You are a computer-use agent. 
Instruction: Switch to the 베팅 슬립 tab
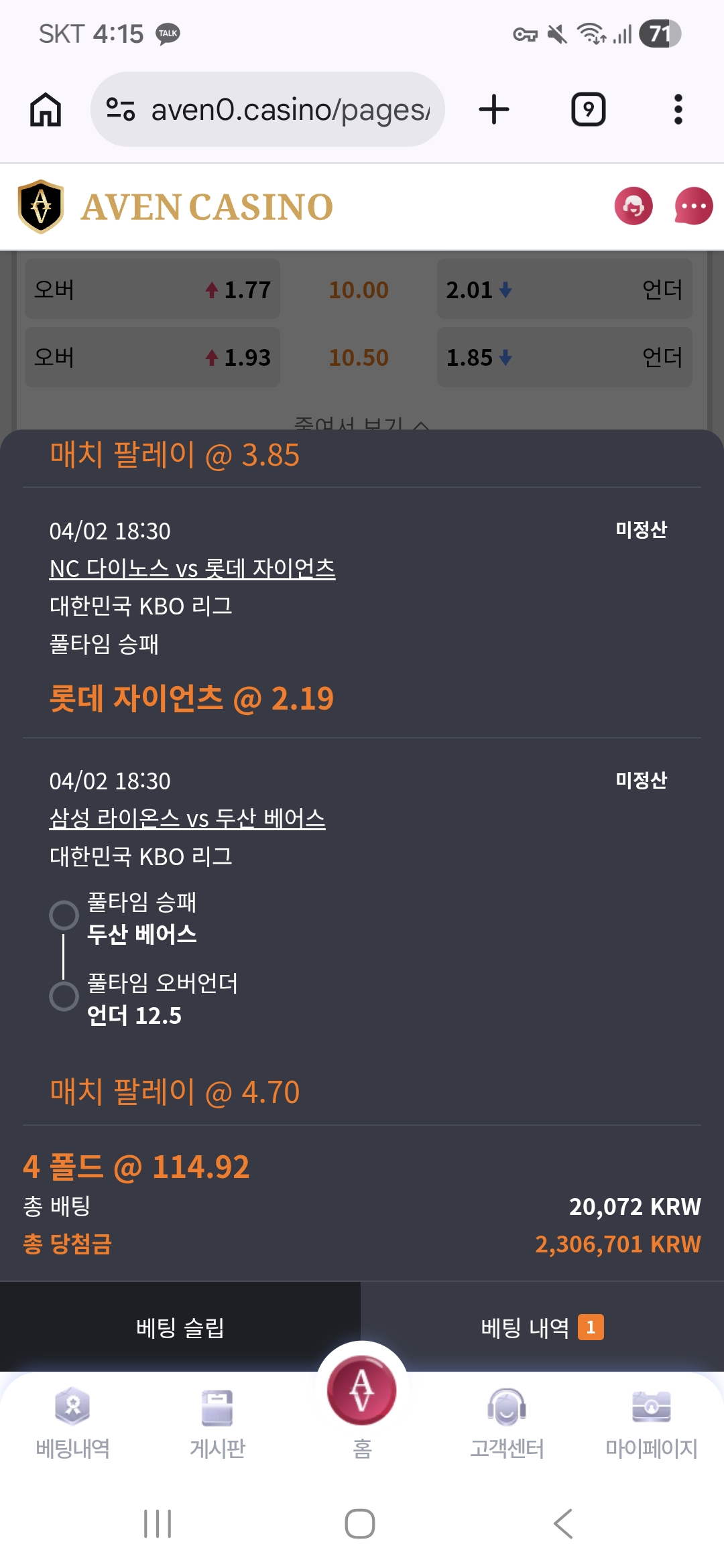(x=180, y=1327)
